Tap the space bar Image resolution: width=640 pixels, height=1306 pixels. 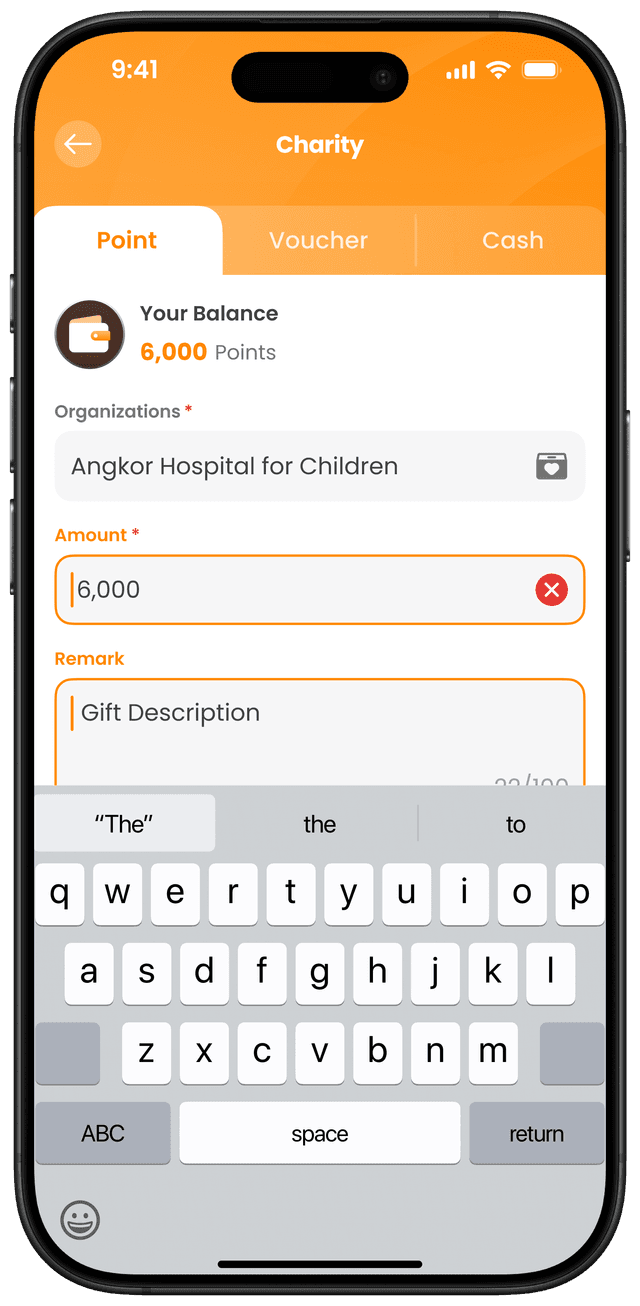[320, 1134]
